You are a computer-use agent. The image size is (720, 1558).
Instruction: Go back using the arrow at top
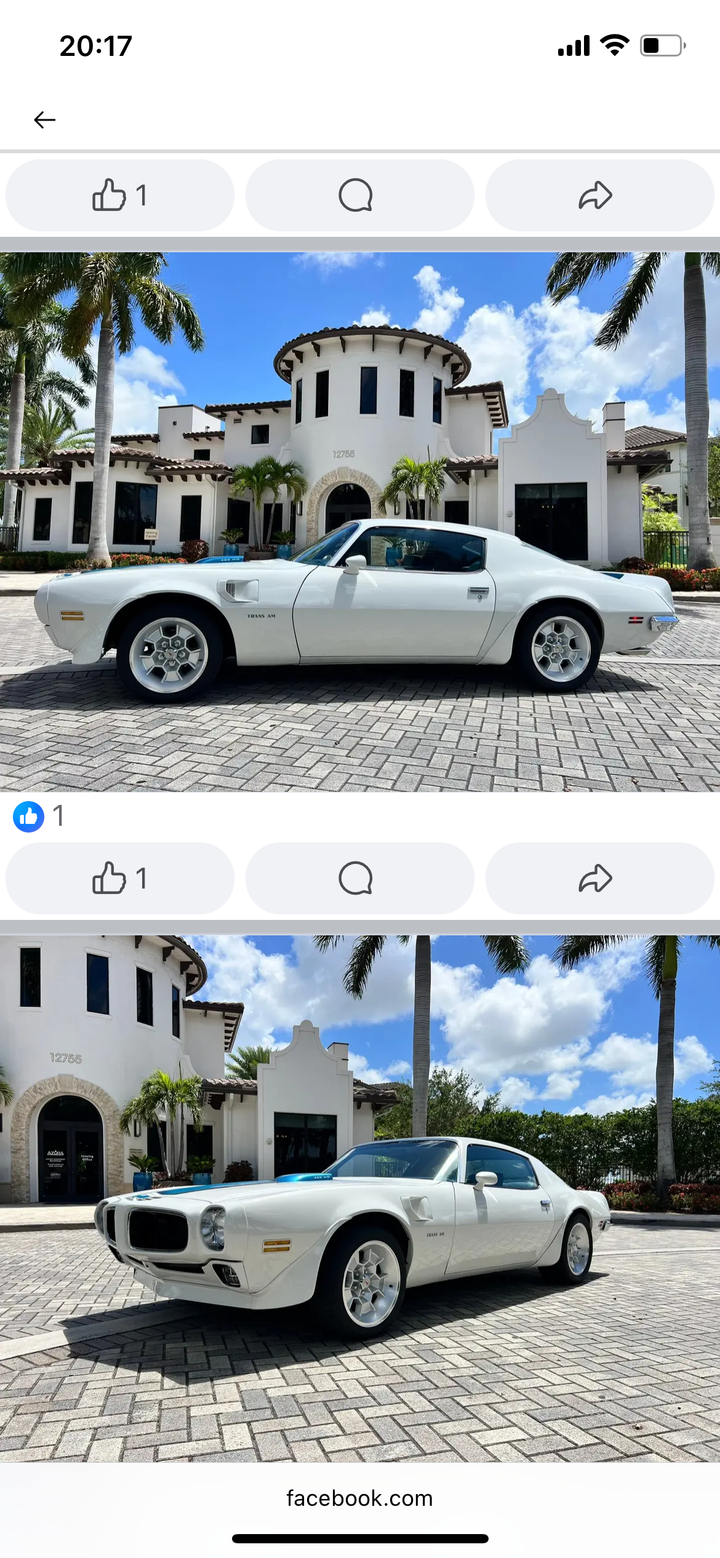pyautogui.click(x=44, y=120)
